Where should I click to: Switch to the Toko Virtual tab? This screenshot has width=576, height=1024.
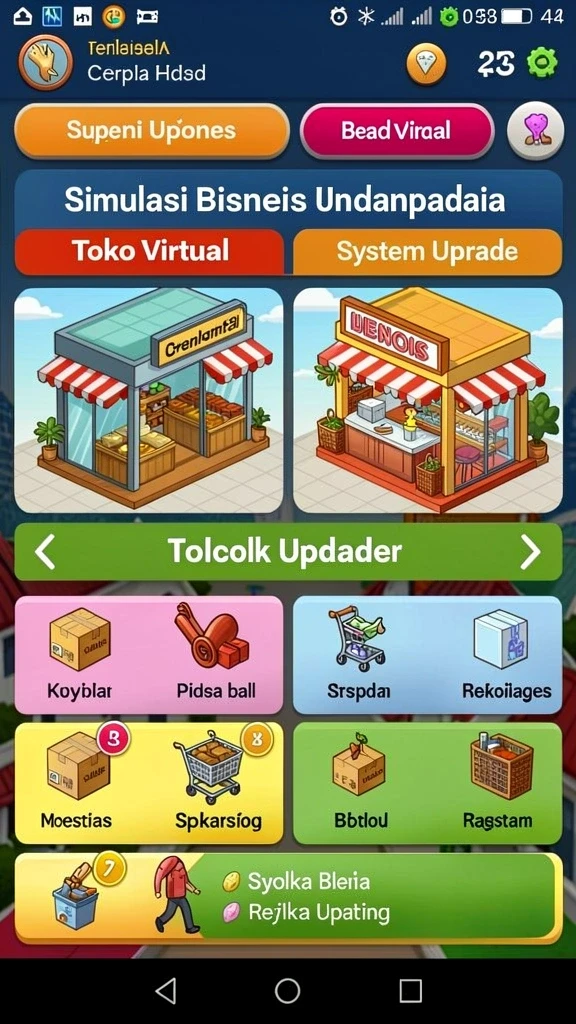(x=149, y=251)
